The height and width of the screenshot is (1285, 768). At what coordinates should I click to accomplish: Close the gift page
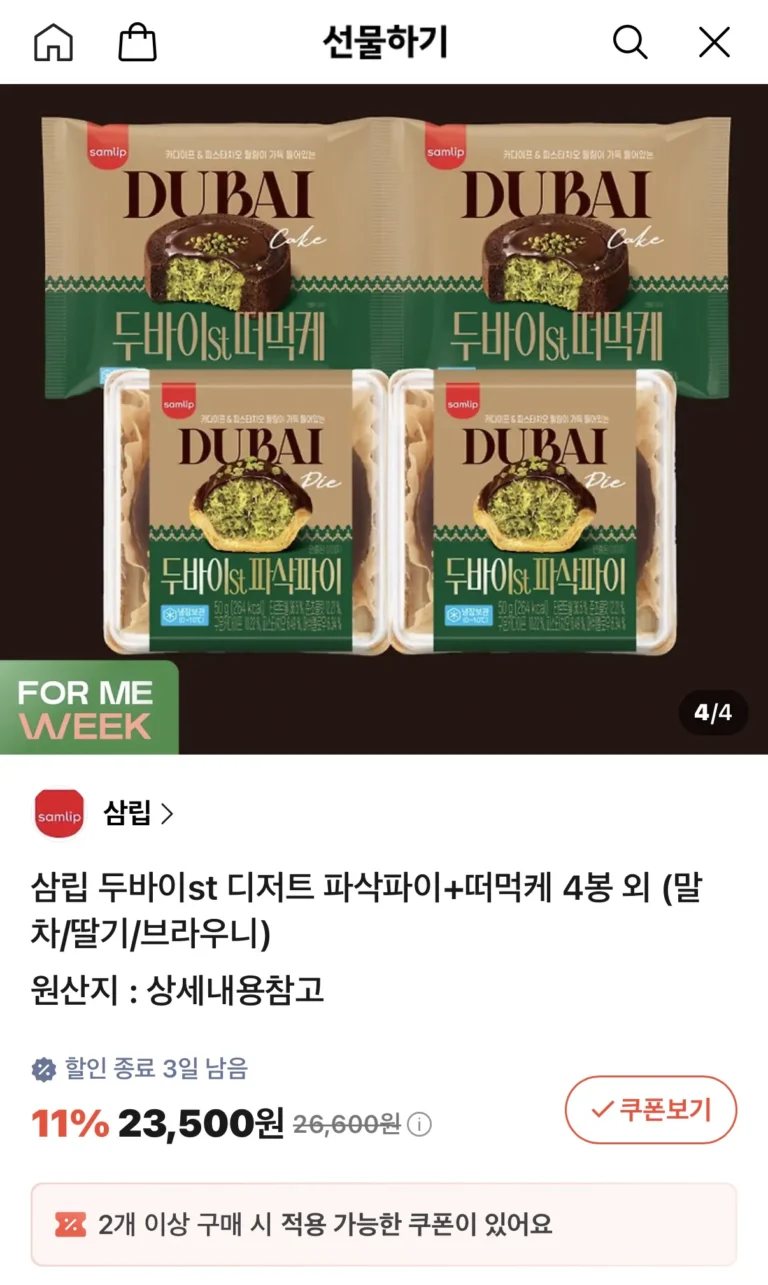pos(714,42)
